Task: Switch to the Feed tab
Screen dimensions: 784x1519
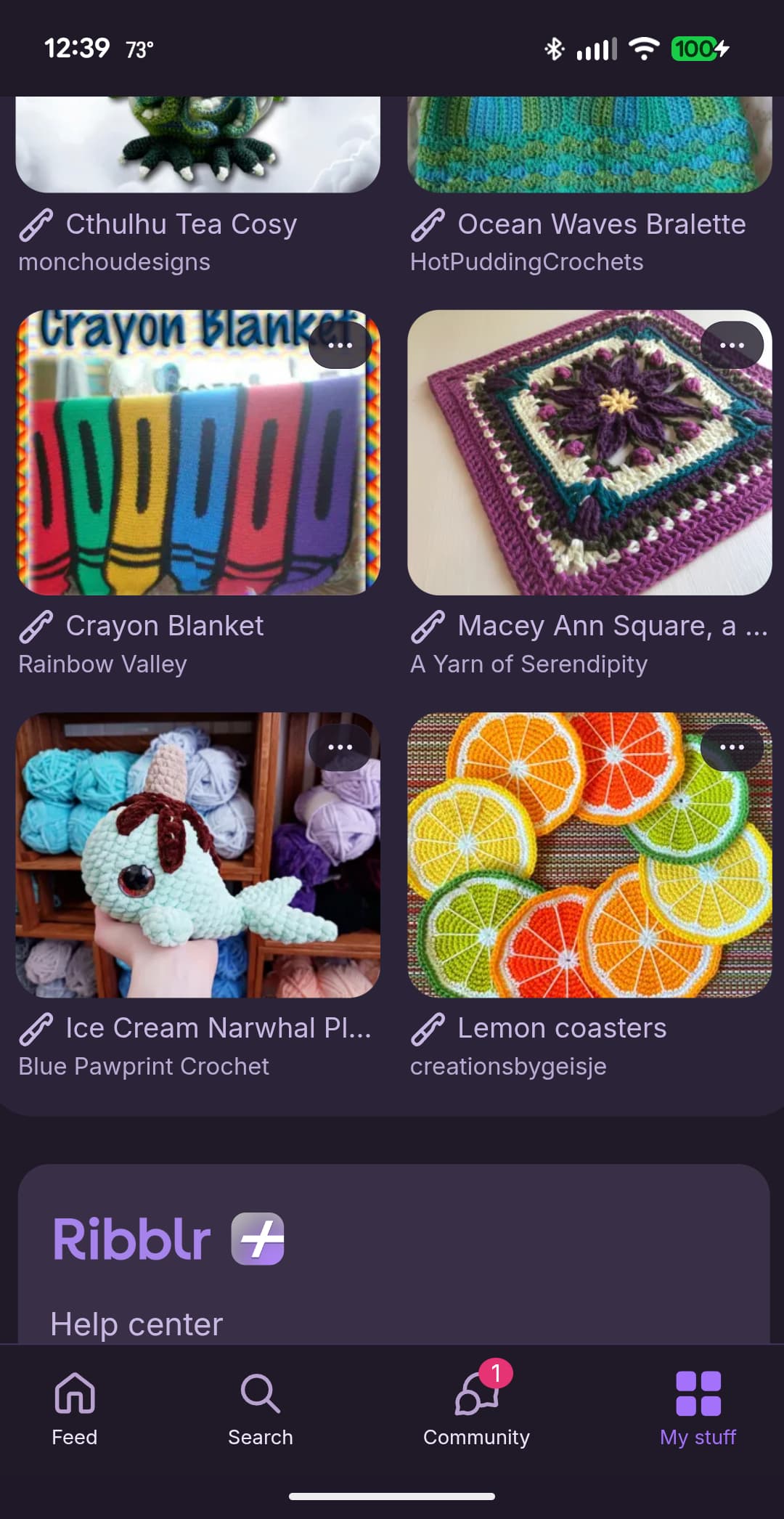Action: [74, 1408]
